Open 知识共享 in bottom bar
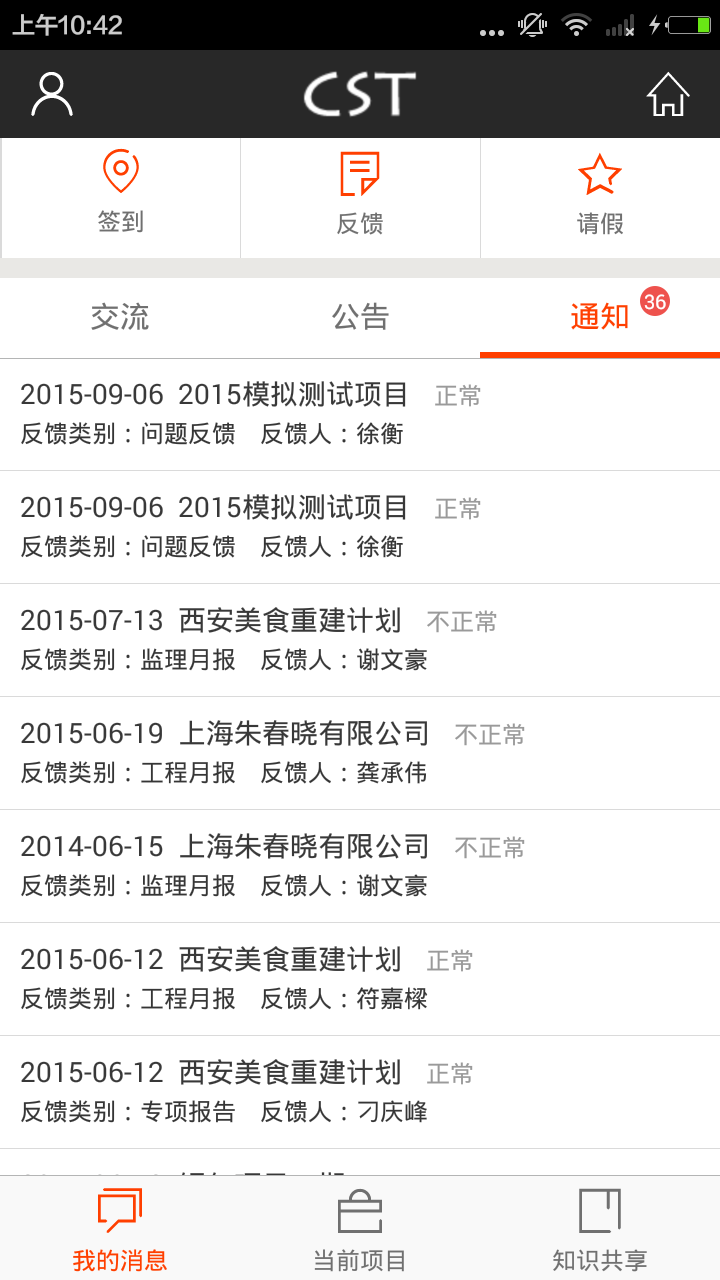The height and width of the screenshot is (1280, 720). click(600, 1229)
